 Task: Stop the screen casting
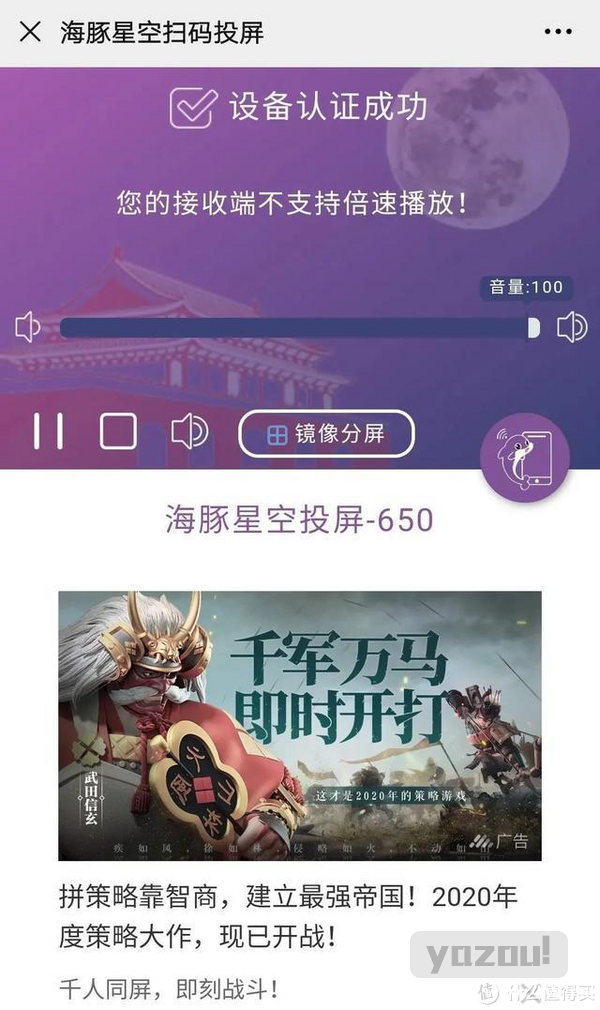(118, 431)
